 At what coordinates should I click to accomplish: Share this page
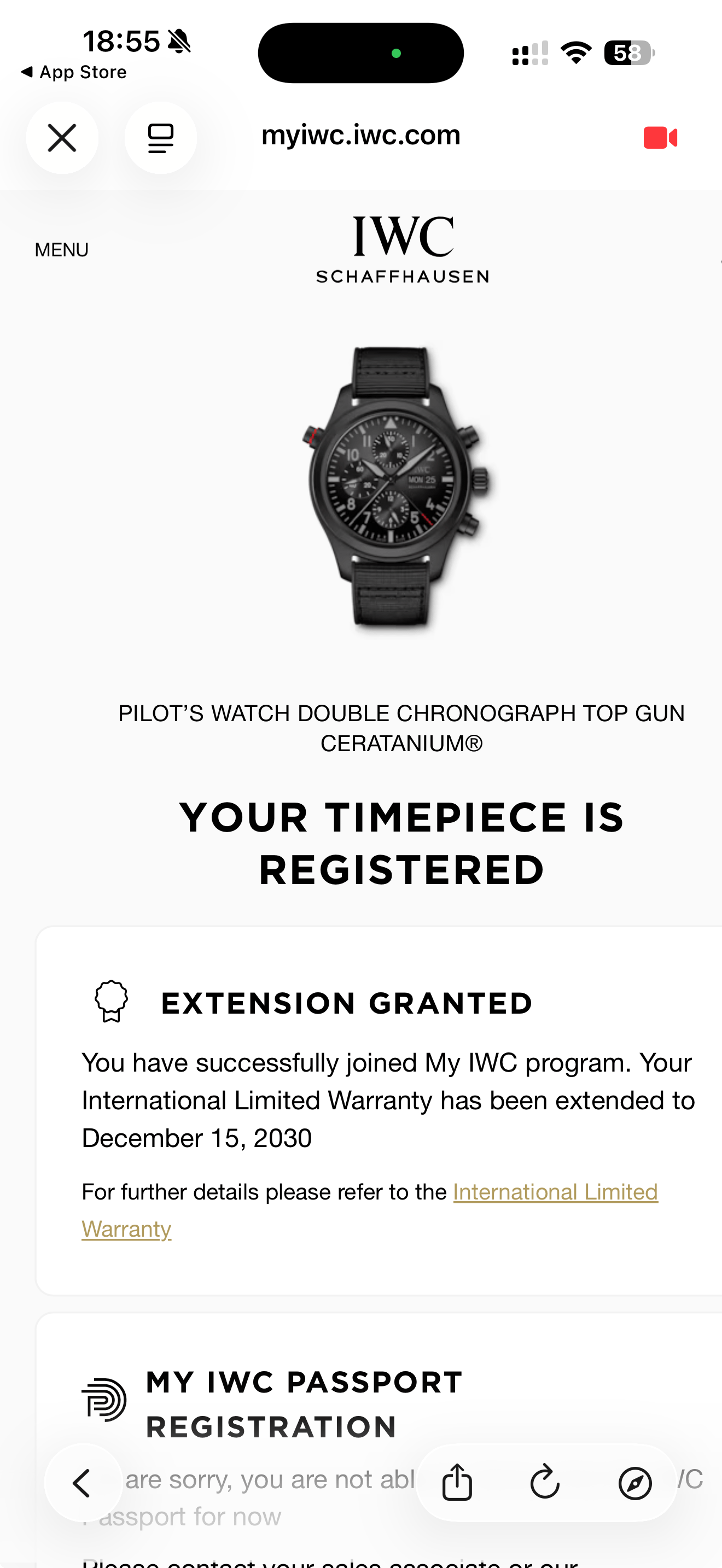[x=457, y=1482]
